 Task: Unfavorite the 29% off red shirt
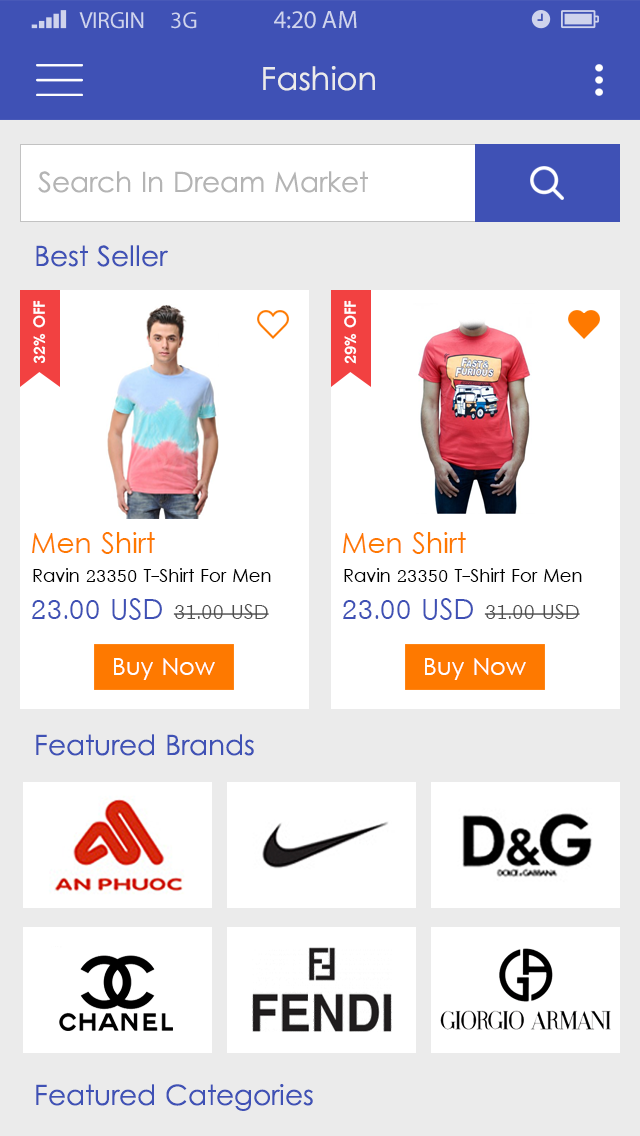click(583, 324)
